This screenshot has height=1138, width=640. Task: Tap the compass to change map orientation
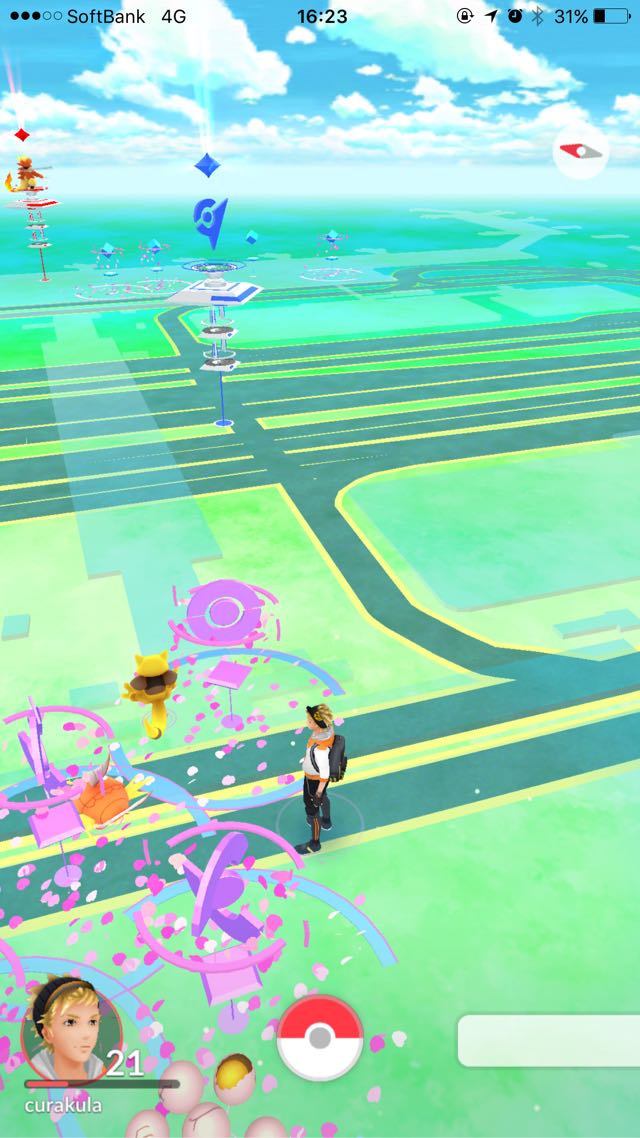[x=580, y=151]
